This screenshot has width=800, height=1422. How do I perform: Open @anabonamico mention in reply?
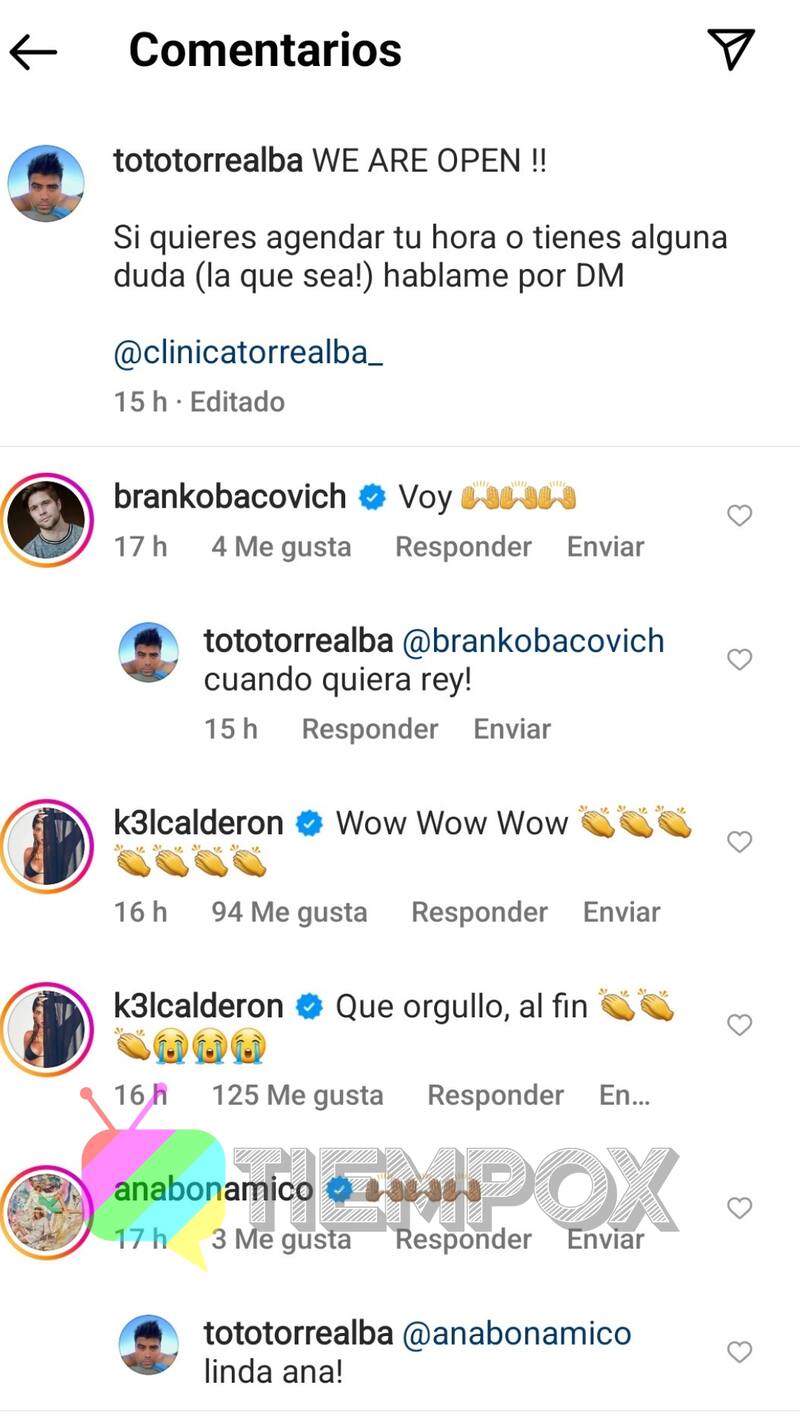[516, 1333]
